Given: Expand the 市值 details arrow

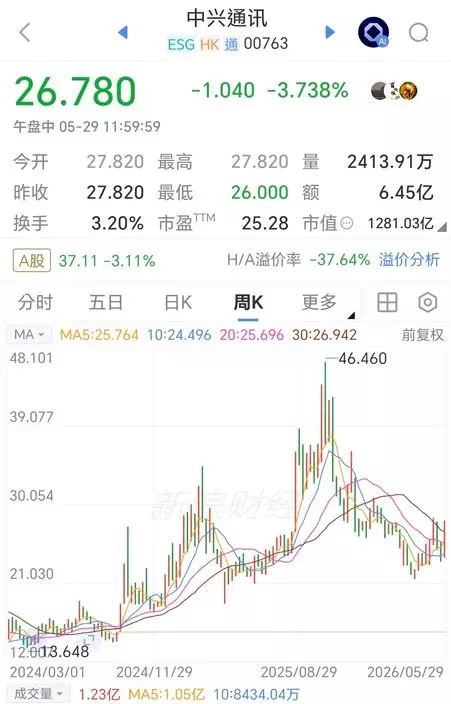Looking at the screenshot, I should pyautogui.click(x=442, y=227).
